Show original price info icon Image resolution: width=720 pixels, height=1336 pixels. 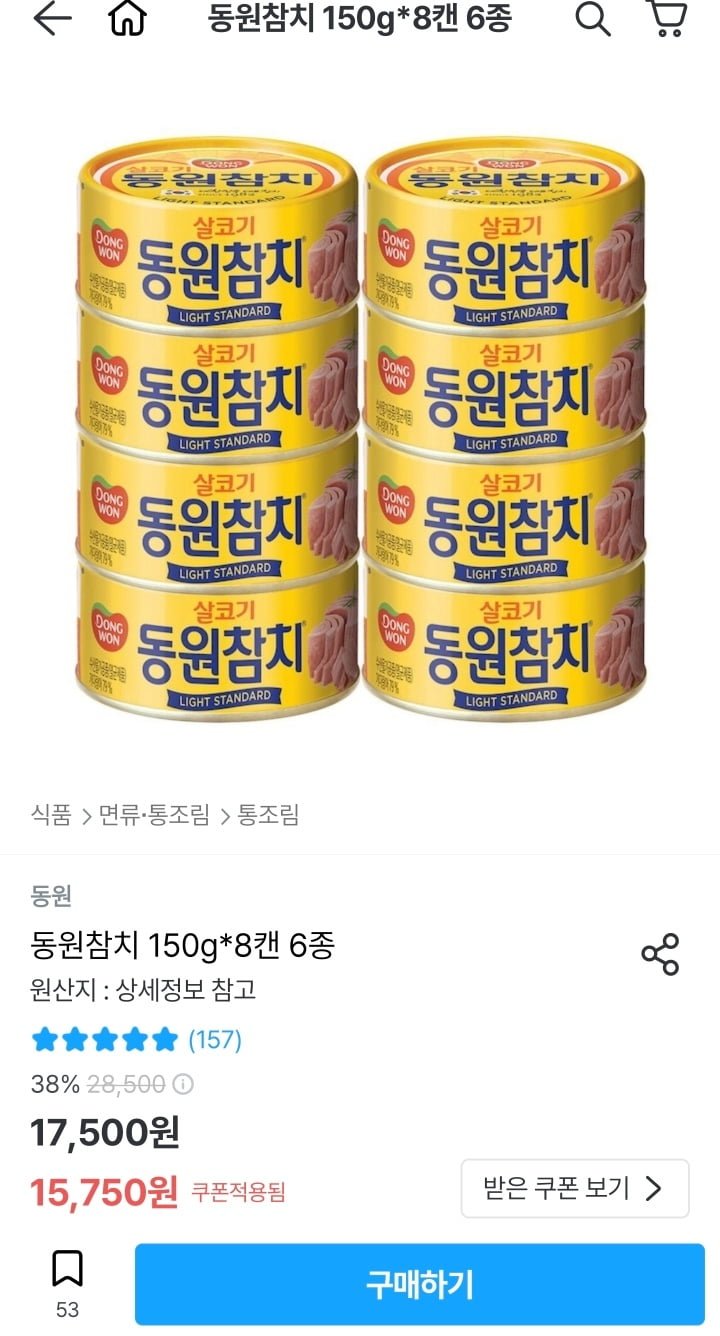pyautogui.click(x=183, y=1084)
